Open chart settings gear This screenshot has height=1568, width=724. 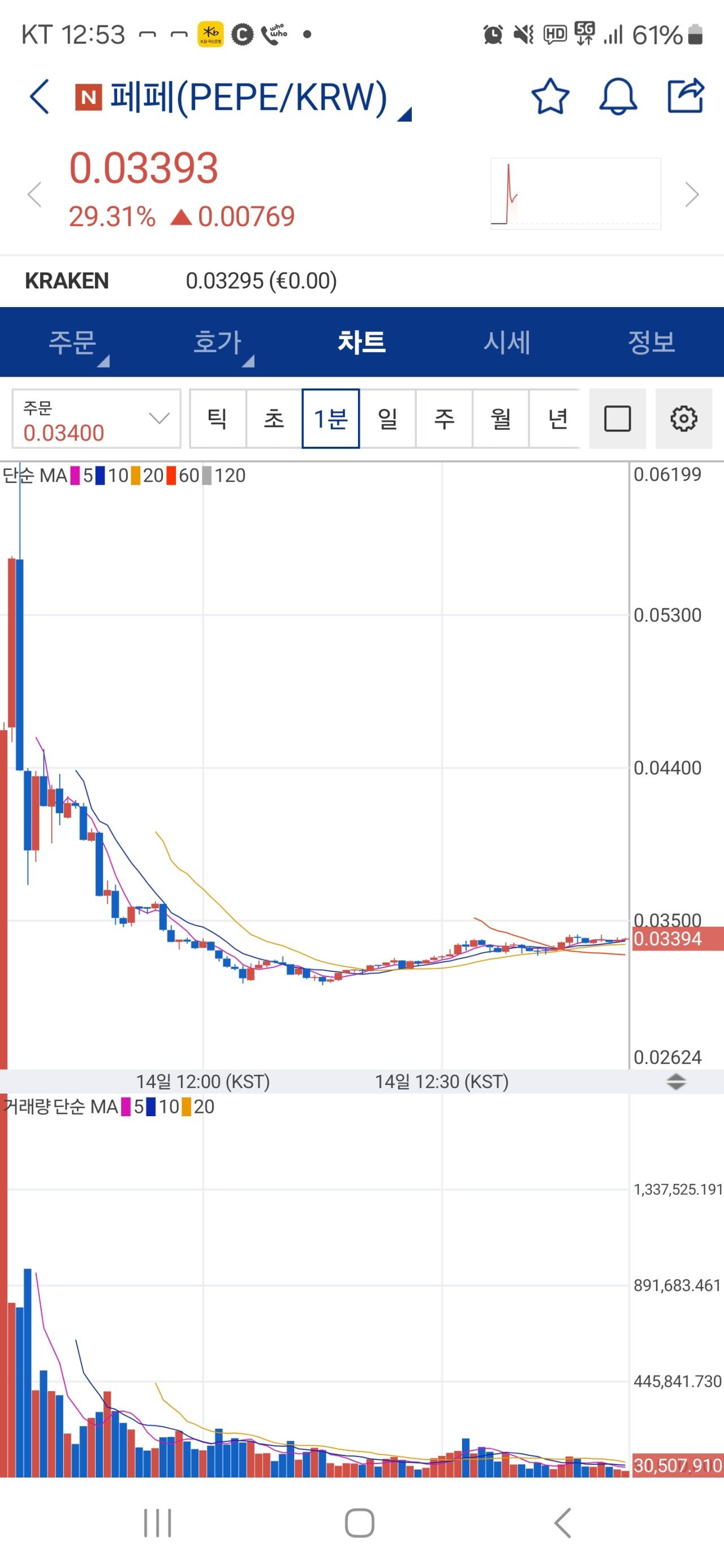(x=683, y=419)
